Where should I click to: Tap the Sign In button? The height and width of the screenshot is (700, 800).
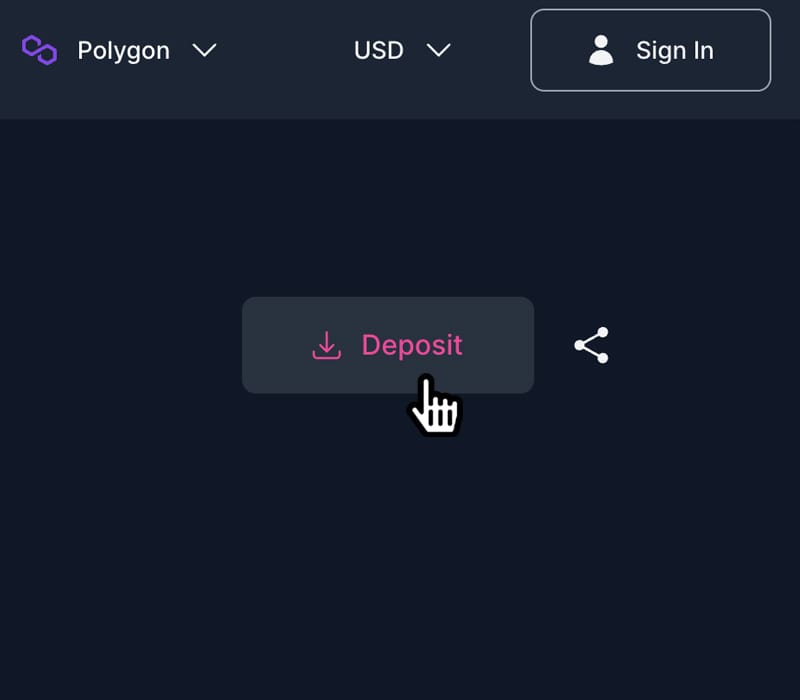pos(650,50)
